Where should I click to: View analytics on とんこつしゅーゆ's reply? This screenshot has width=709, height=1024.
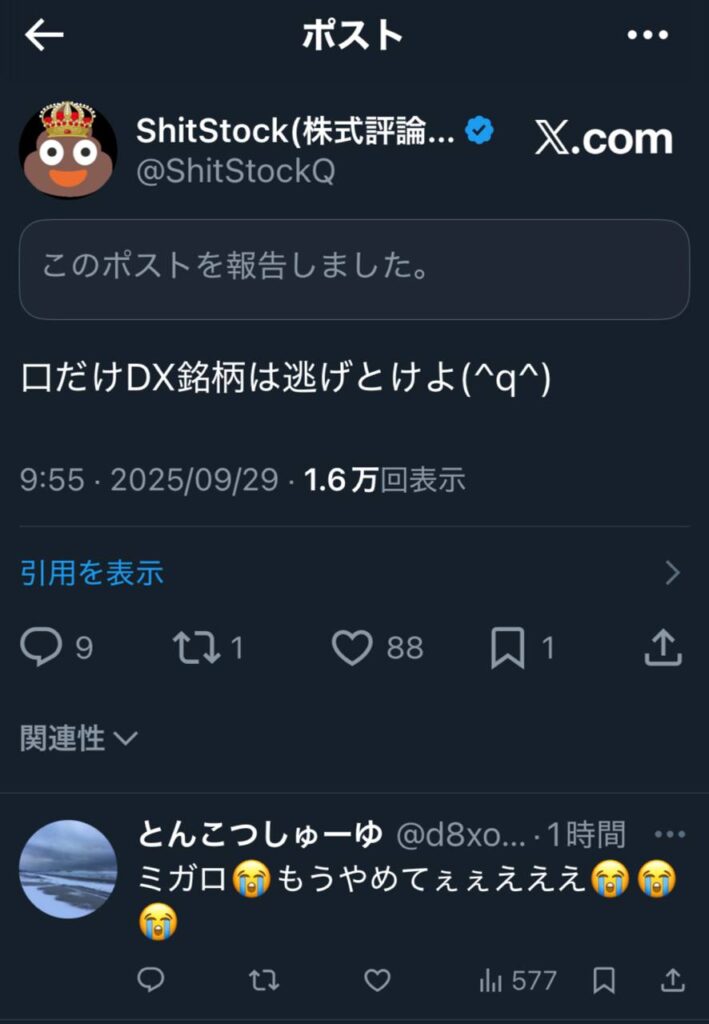tap(517, 980)
